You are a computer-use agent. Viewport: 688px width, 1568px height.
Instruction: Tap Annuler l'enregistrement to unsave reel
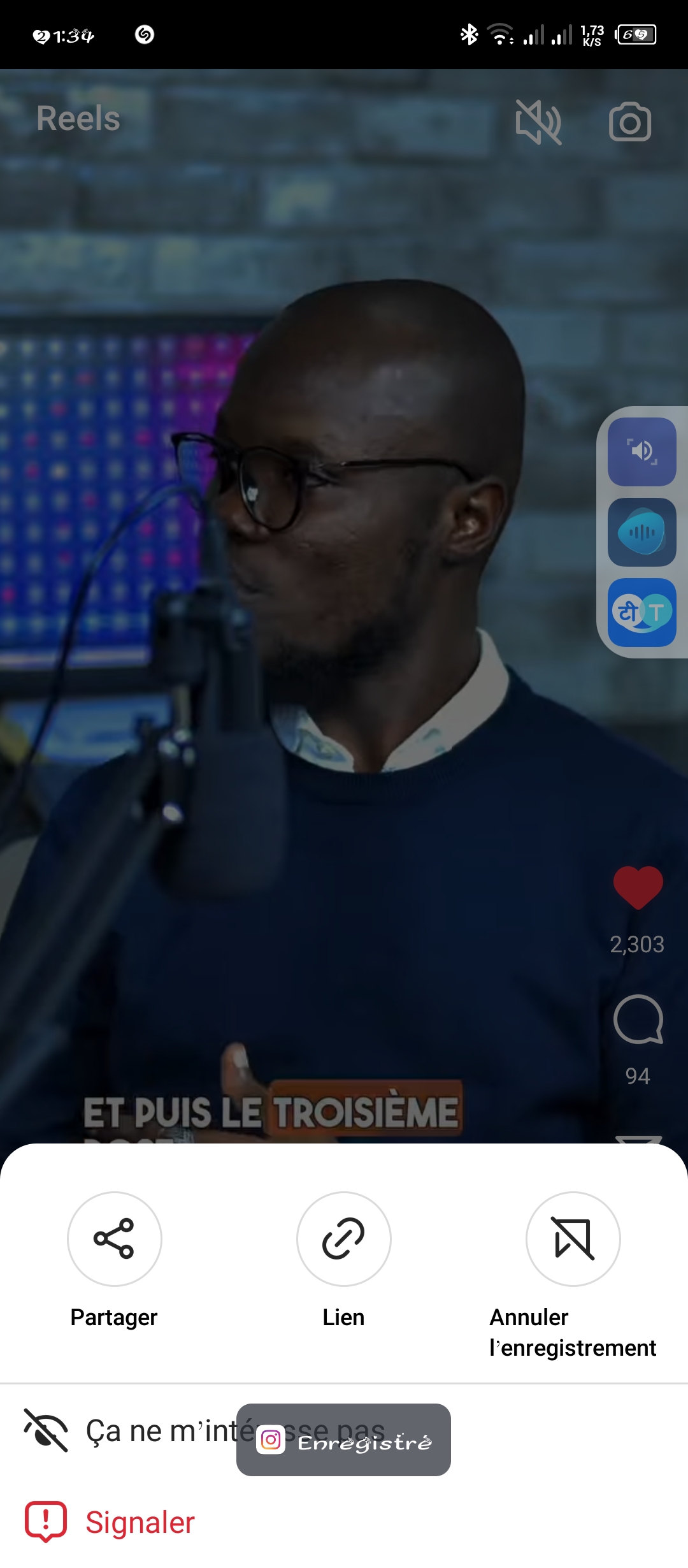[573, 1238]
